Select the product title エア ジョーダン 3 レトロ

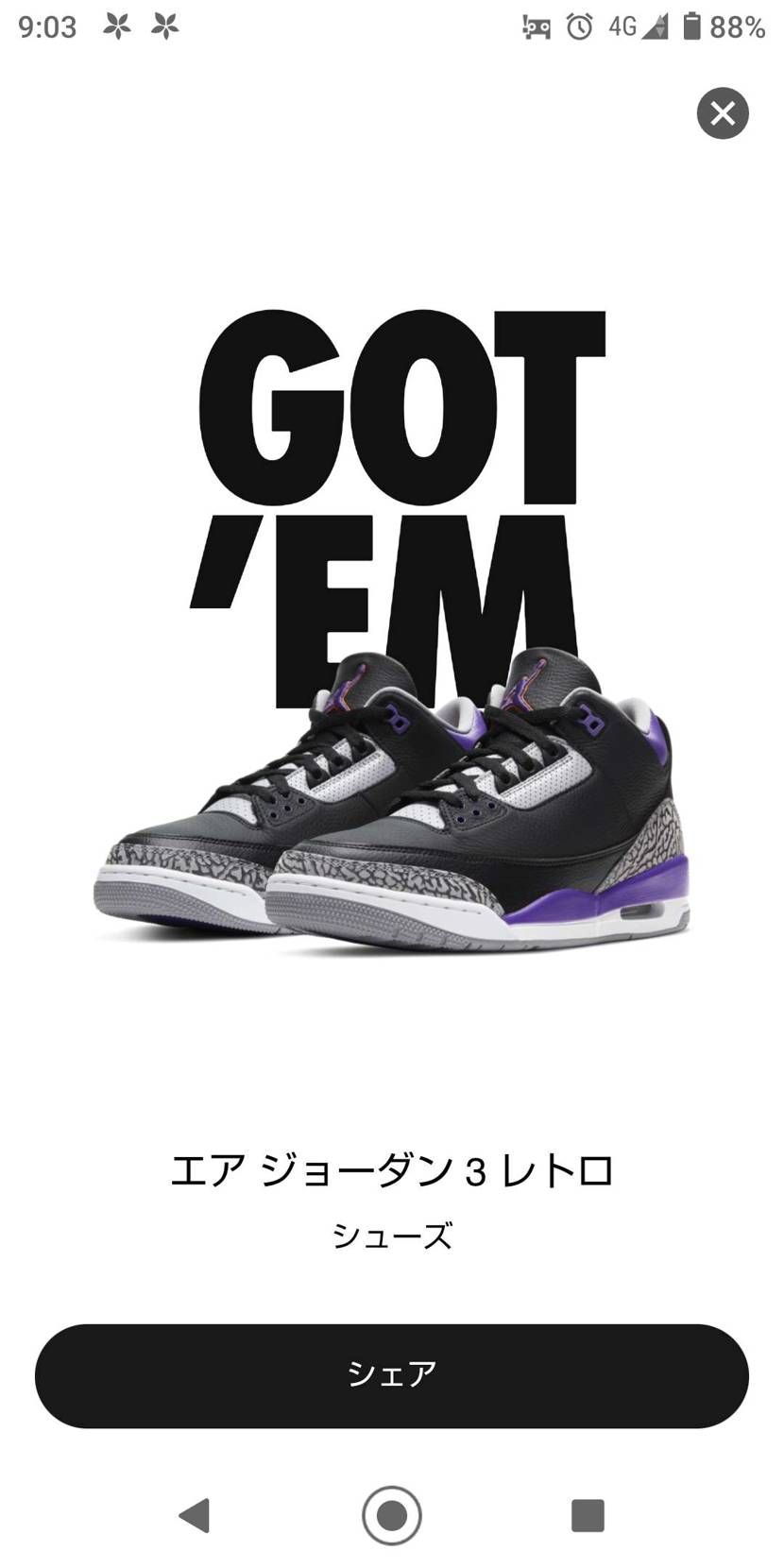(392, 1169)
